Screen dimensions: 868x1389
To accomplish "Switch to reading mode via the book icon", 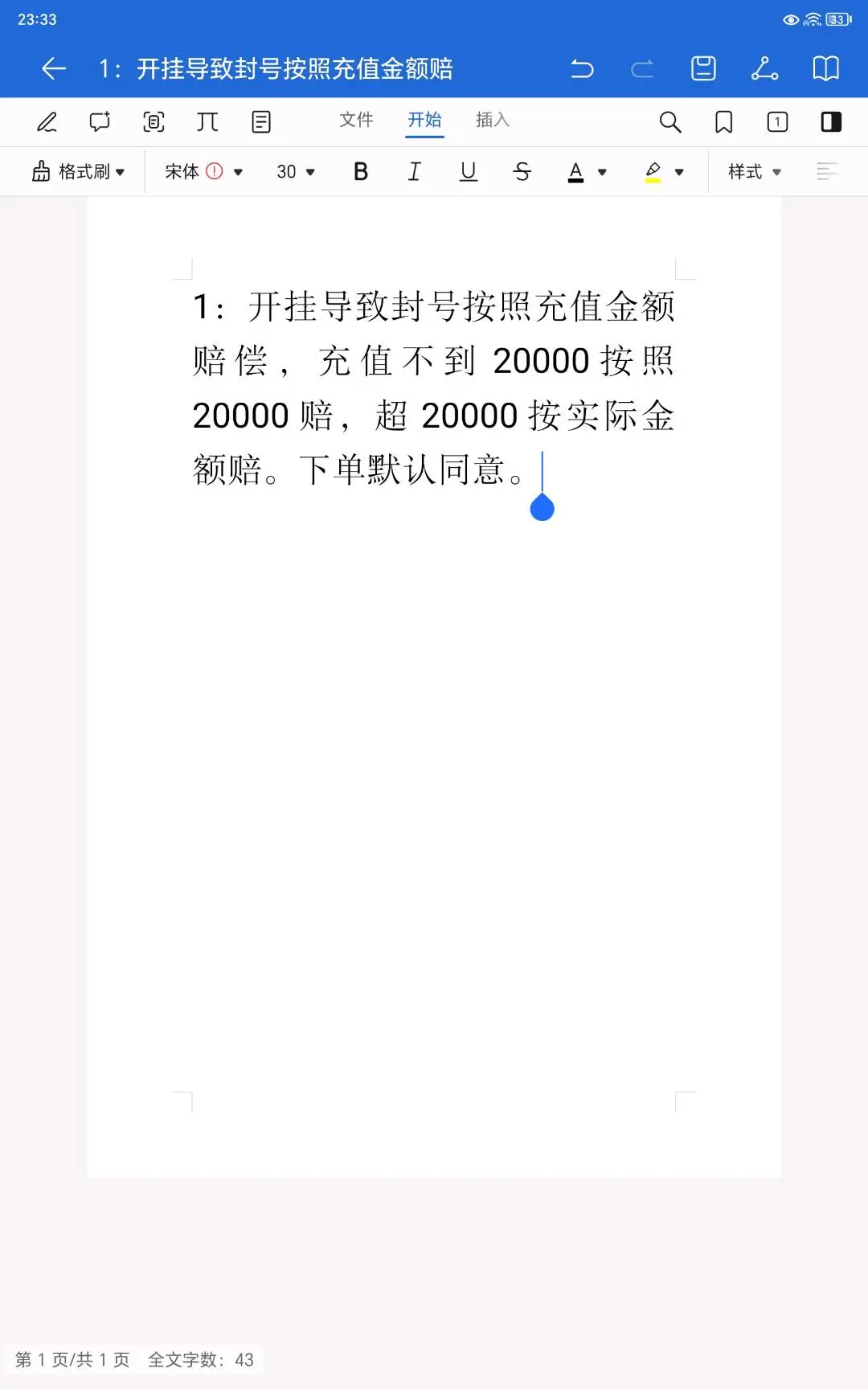I will pyautogui.click(x=825, y=68).
